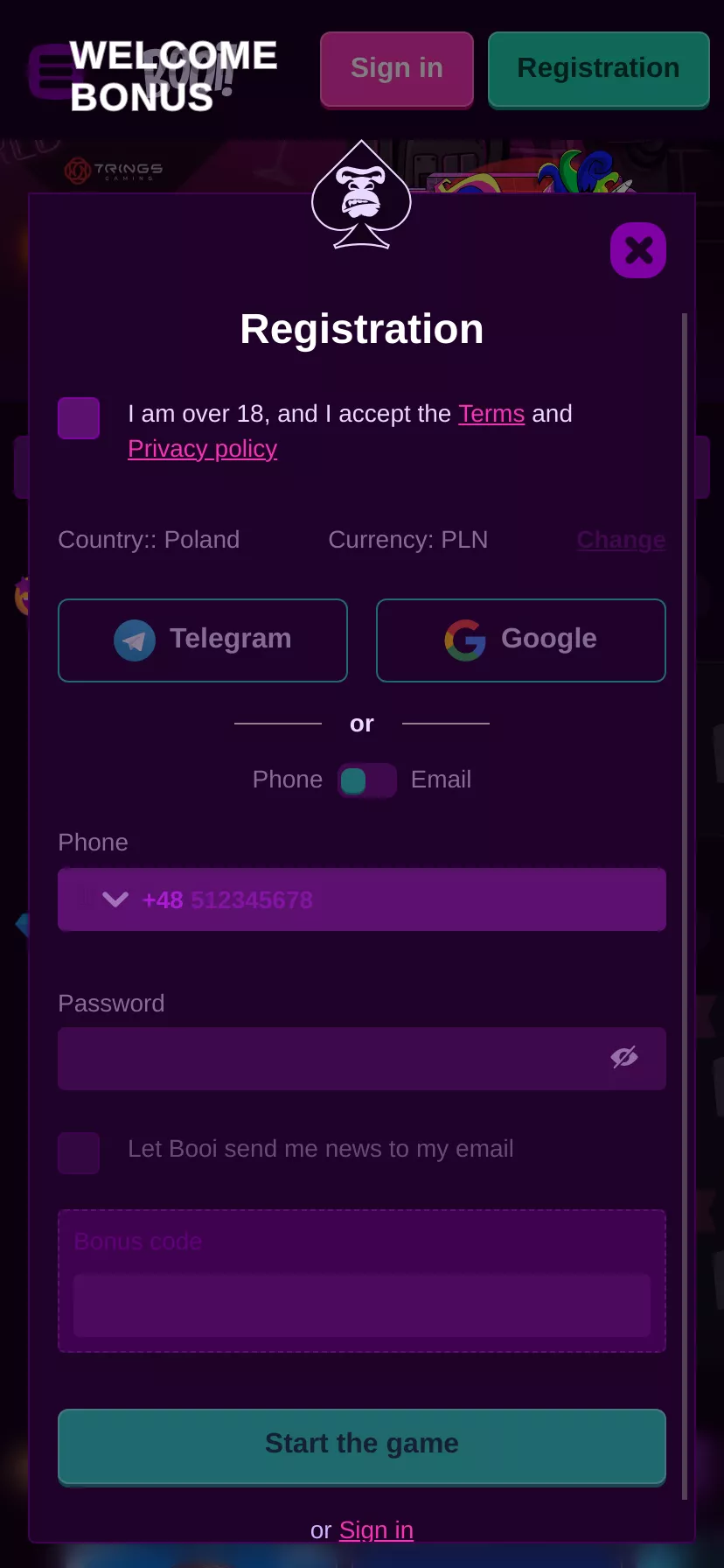Open the Privacy policy link
Screen dimensions: 724x1568
click(202, 449)
